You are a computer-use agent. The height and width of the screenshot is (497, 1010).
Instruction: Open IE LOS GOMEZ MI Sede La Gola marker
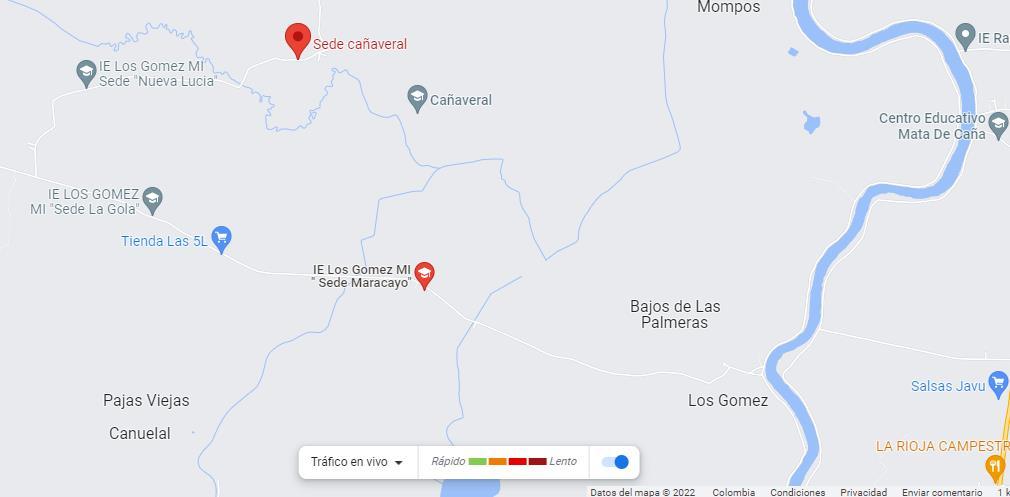[x=152, y=199]
